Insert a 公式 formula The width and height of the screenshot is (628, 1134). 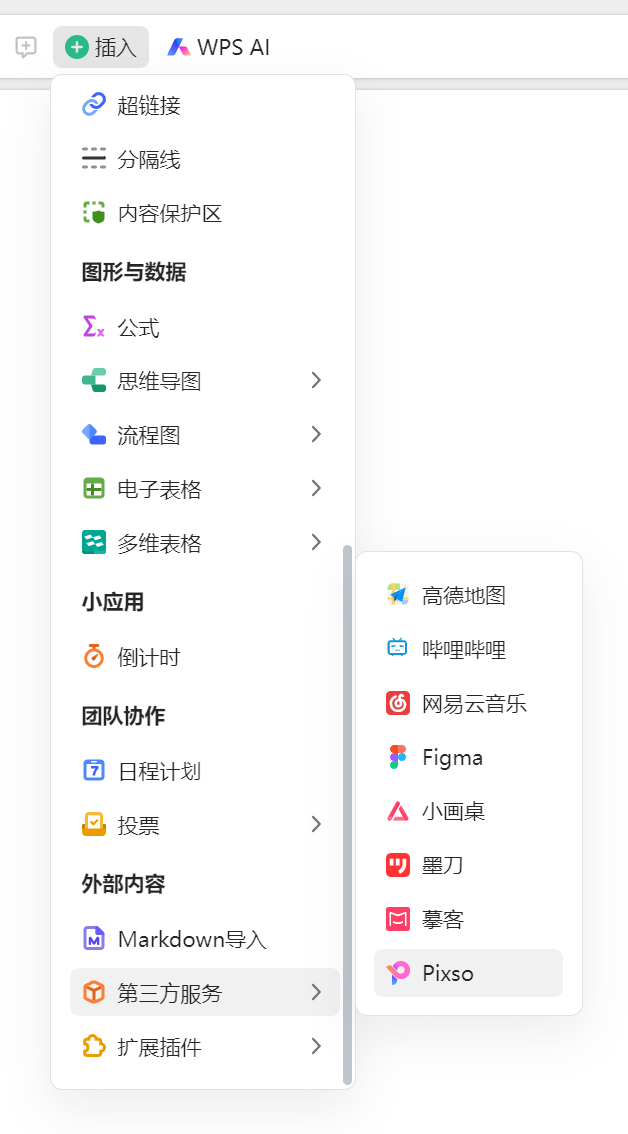pos(205,328)
